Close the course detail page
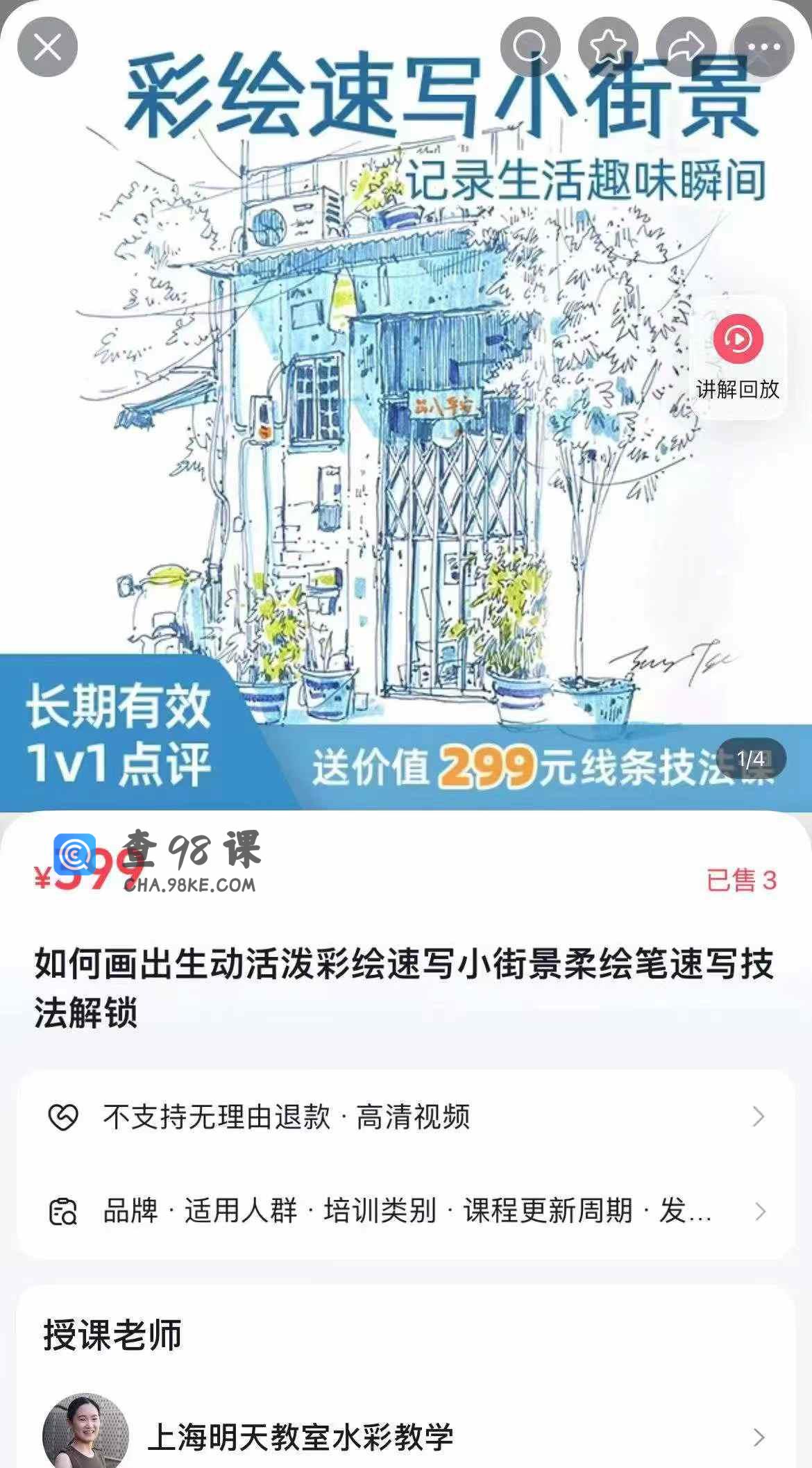Image resolution: width=812 pixels, height=1468 pixels. tap(47, 47)
